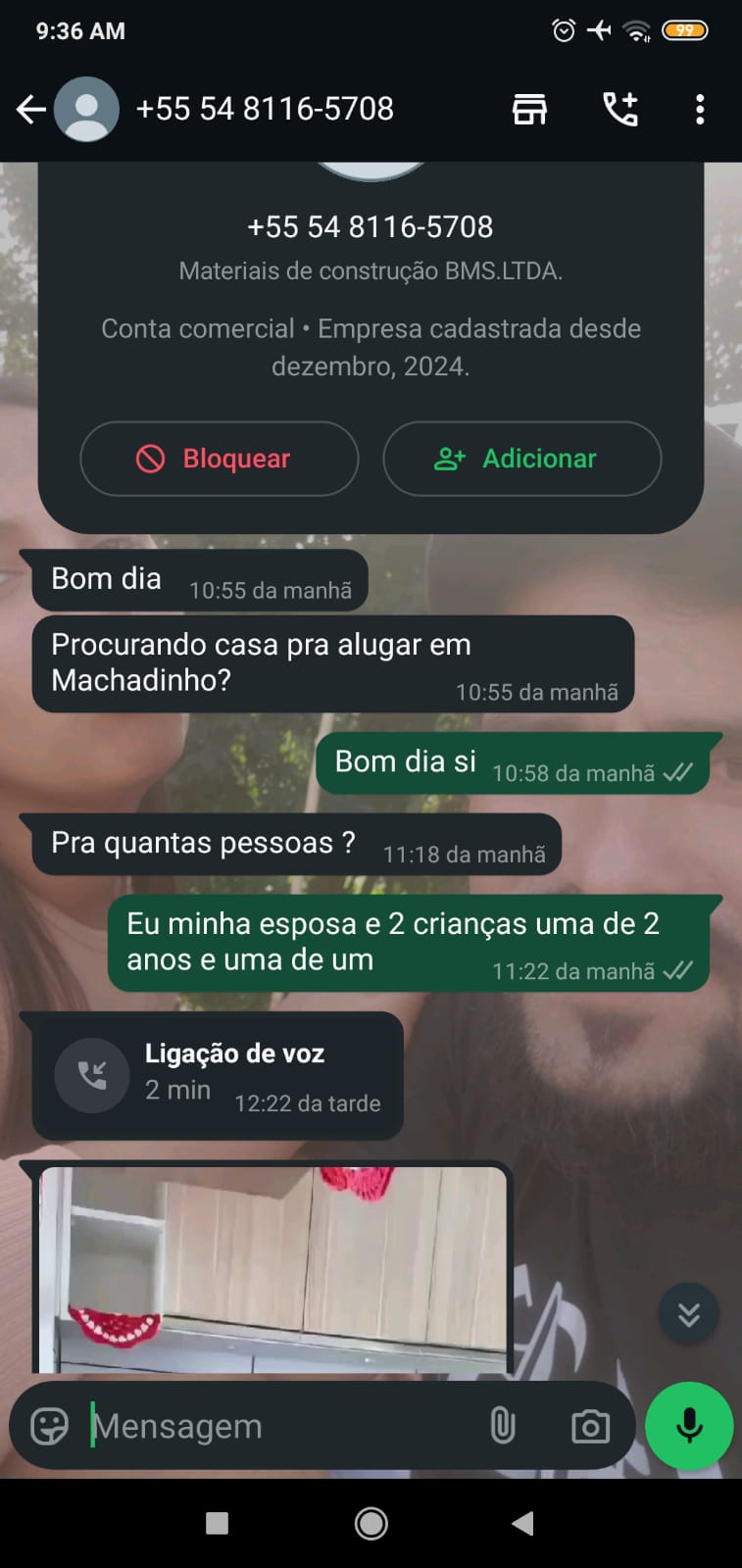Image resolution: width=742 pixels, height=1568 pixels.
Task: Open the camera from the message bar
Action: click(590, 1426)
